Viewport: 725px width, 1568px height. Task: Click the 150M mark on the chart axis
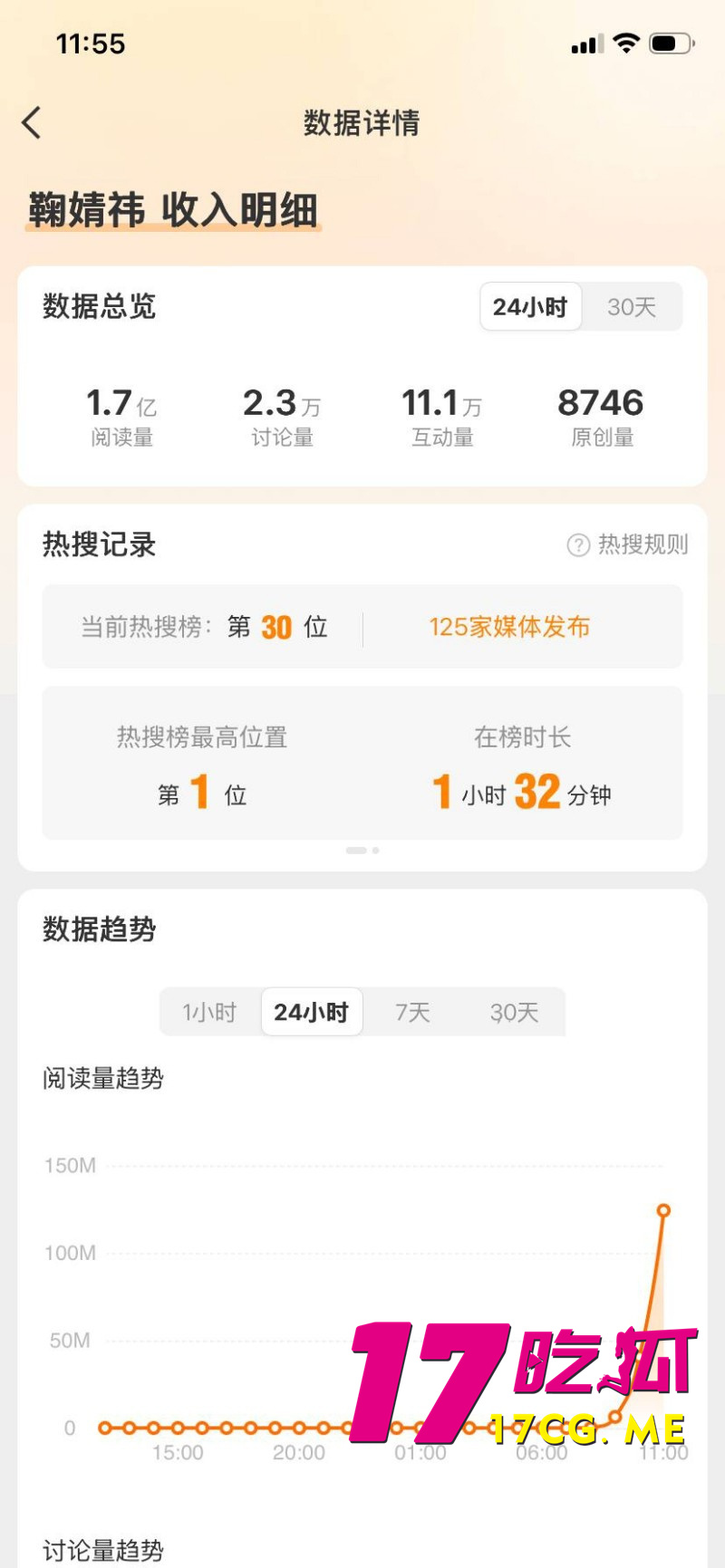tap(68, 1166)
